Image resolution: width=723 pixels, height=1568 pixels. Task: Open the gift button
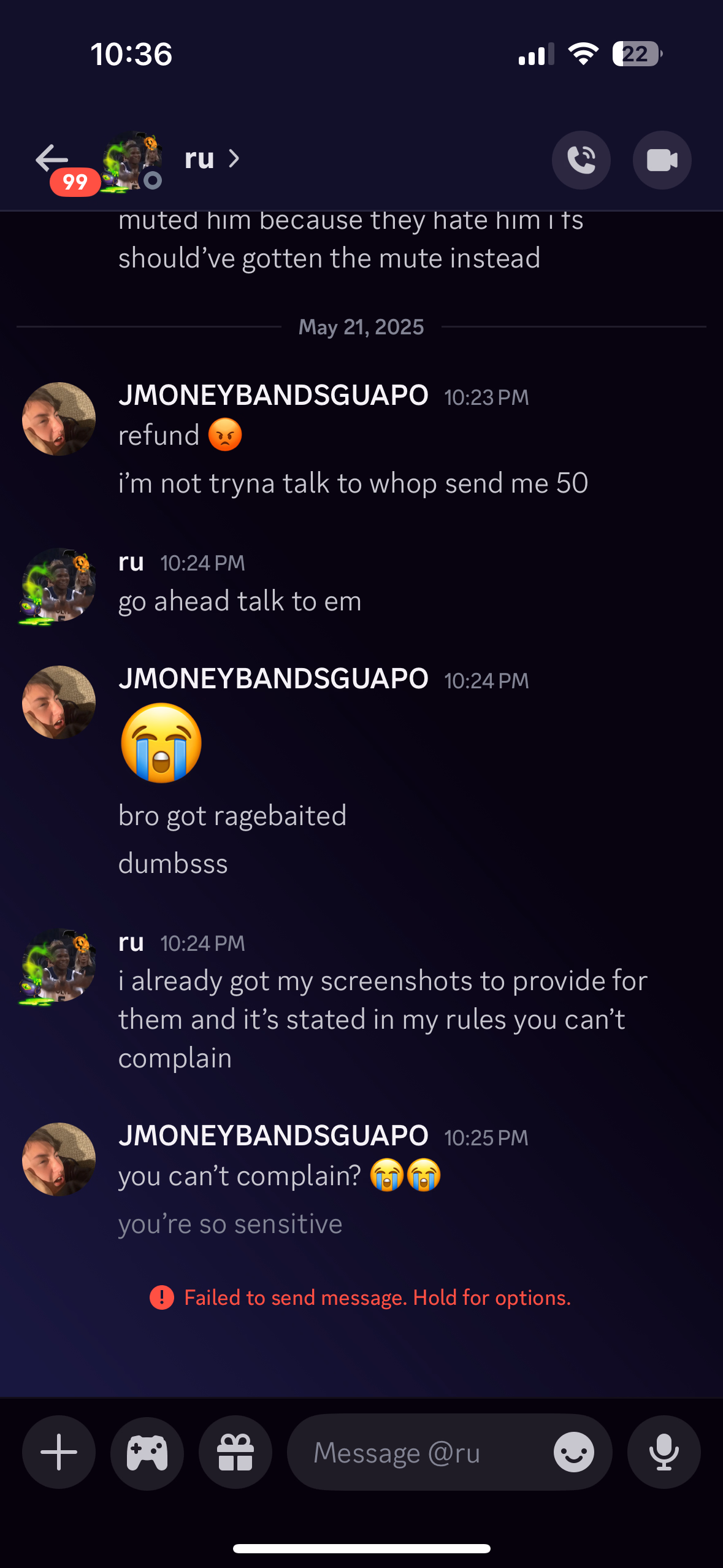pyautogui.click(x=235, y=1452)
